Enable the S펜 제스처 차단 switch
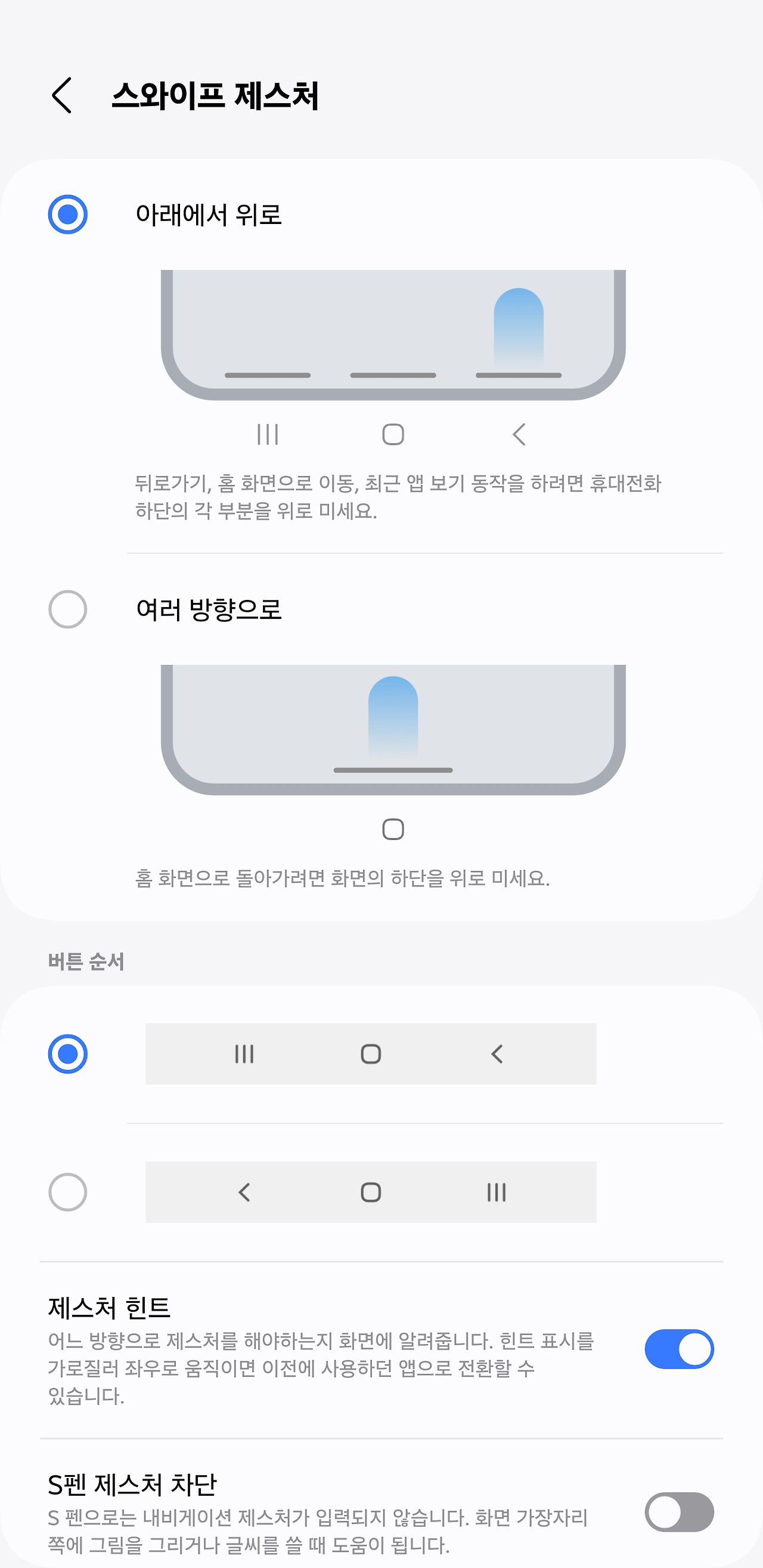The height and width of the screenshot is (1568, 763). point(679,1512)
